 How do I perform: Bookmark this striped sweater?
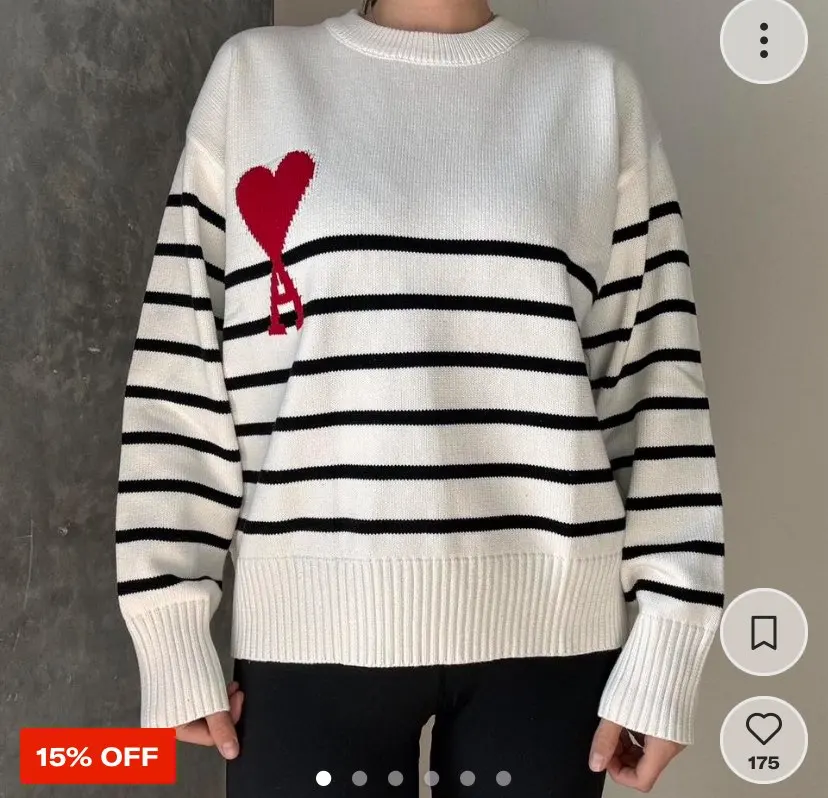763,632
